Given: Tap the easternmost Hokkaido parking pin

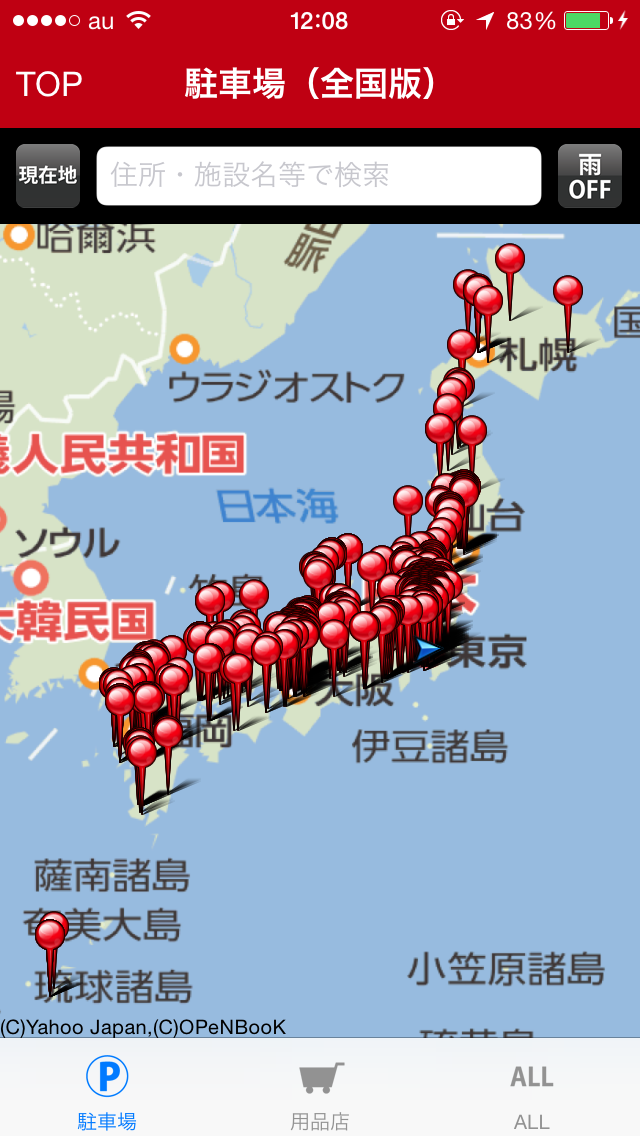Looking at the screenshot, I should (x=568, y=292).
